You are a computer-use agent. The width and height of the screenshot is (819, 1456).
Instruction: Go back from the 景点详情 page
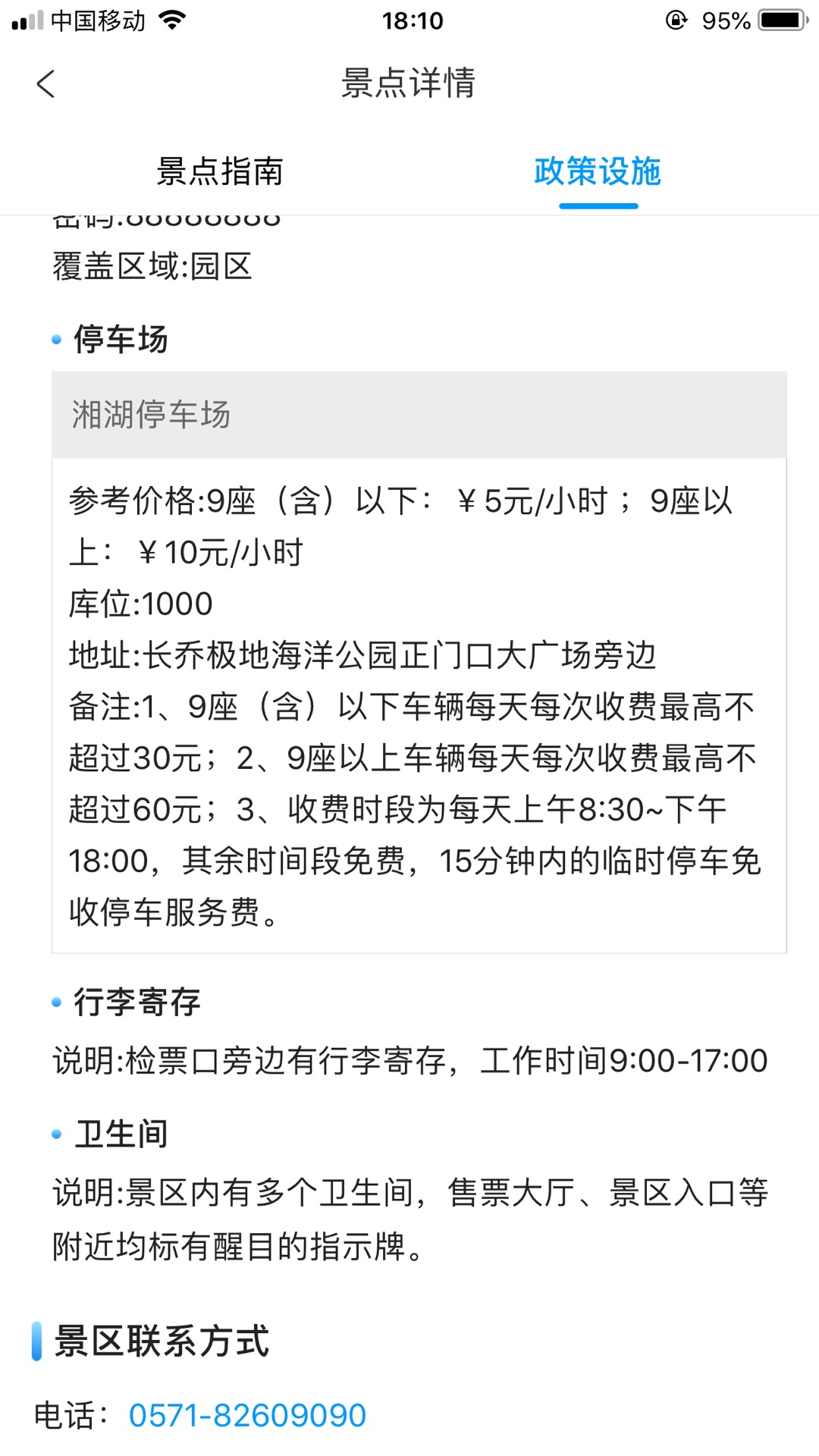pyautogui.click(x=46, y=84)
